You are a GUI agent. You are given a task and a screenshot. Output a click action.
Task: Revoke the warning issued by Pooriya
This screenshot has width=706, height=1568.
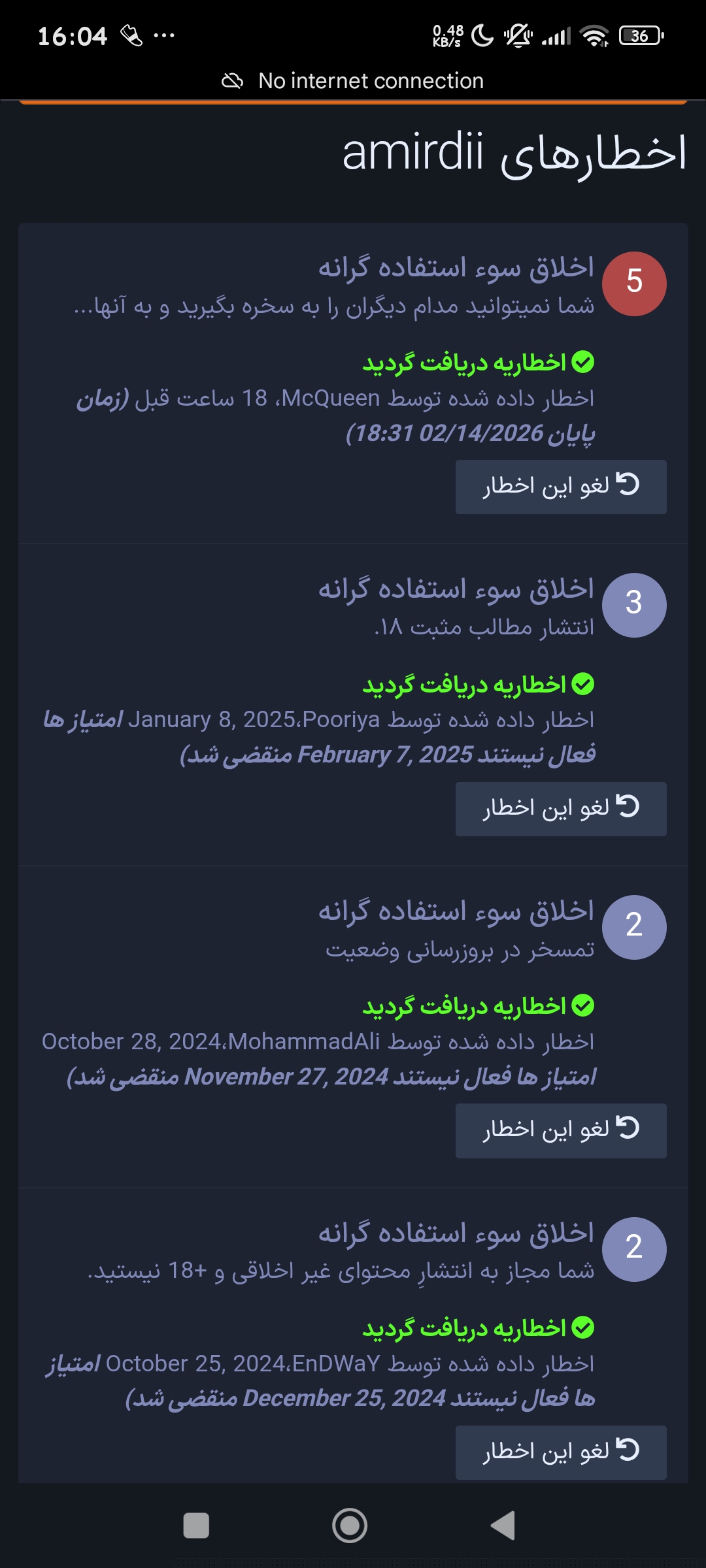coord(561,809)
